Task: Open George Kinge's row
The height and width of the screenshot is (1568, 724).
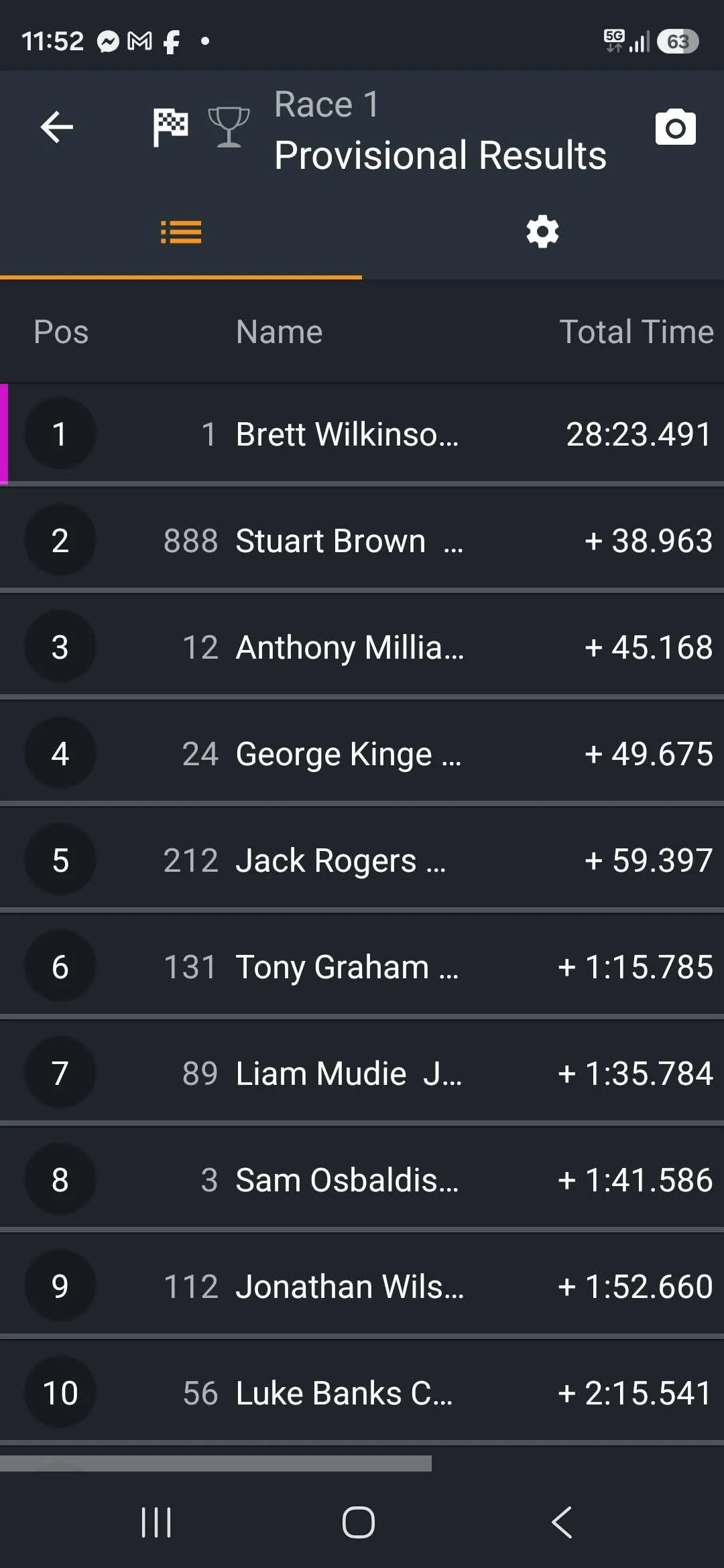Action: point(362,753)
